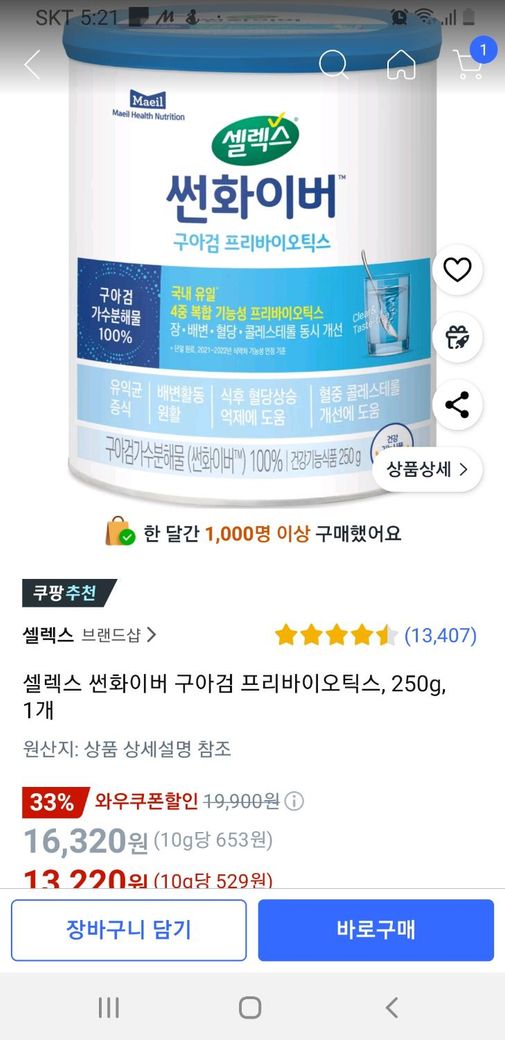Add product to wishlist with heart icon
The width and height of the screenshot is (505, 1040).
click(457, 270)
